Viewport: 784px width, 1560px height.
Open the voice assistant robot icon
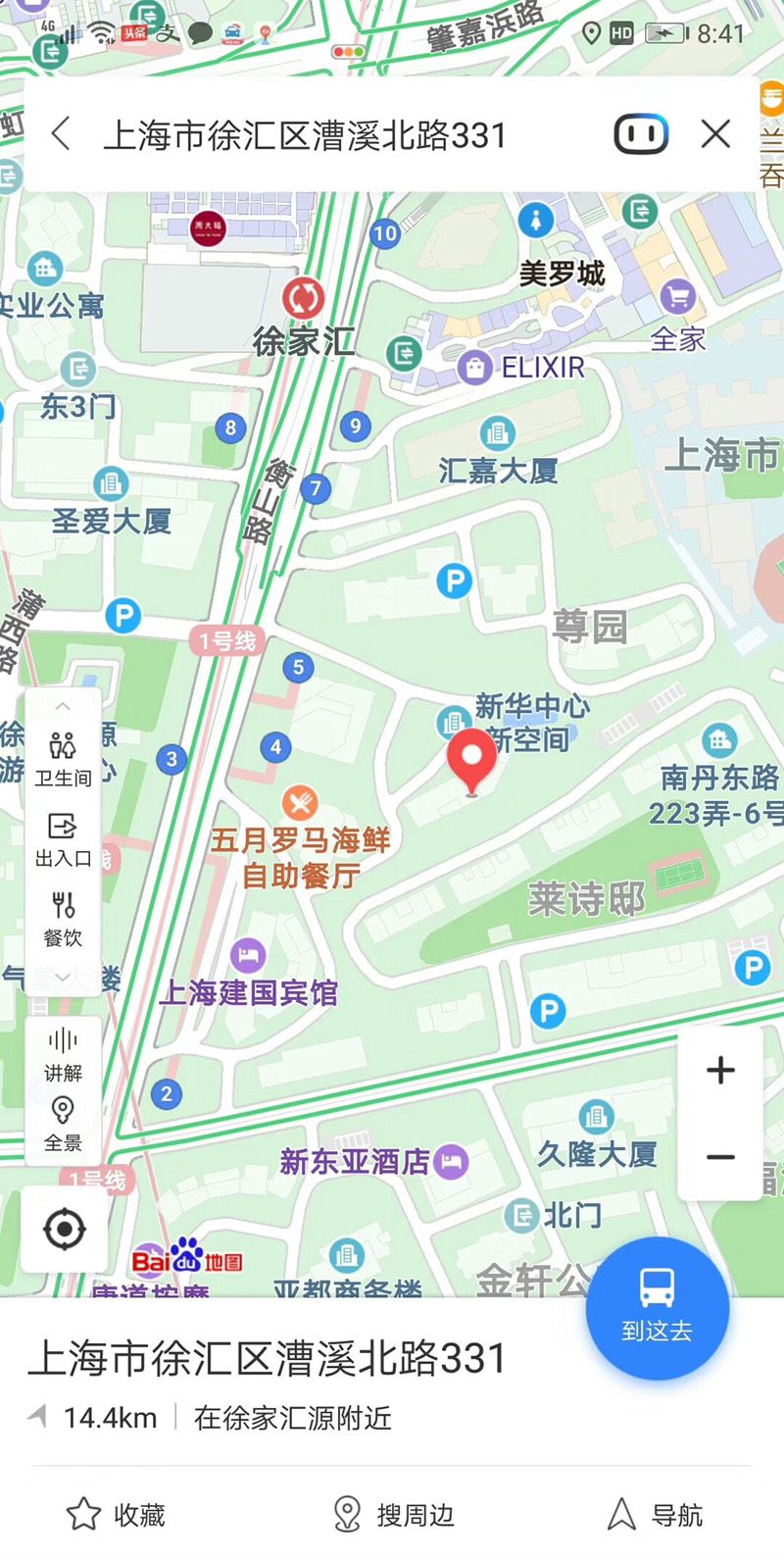coord(641,133)
